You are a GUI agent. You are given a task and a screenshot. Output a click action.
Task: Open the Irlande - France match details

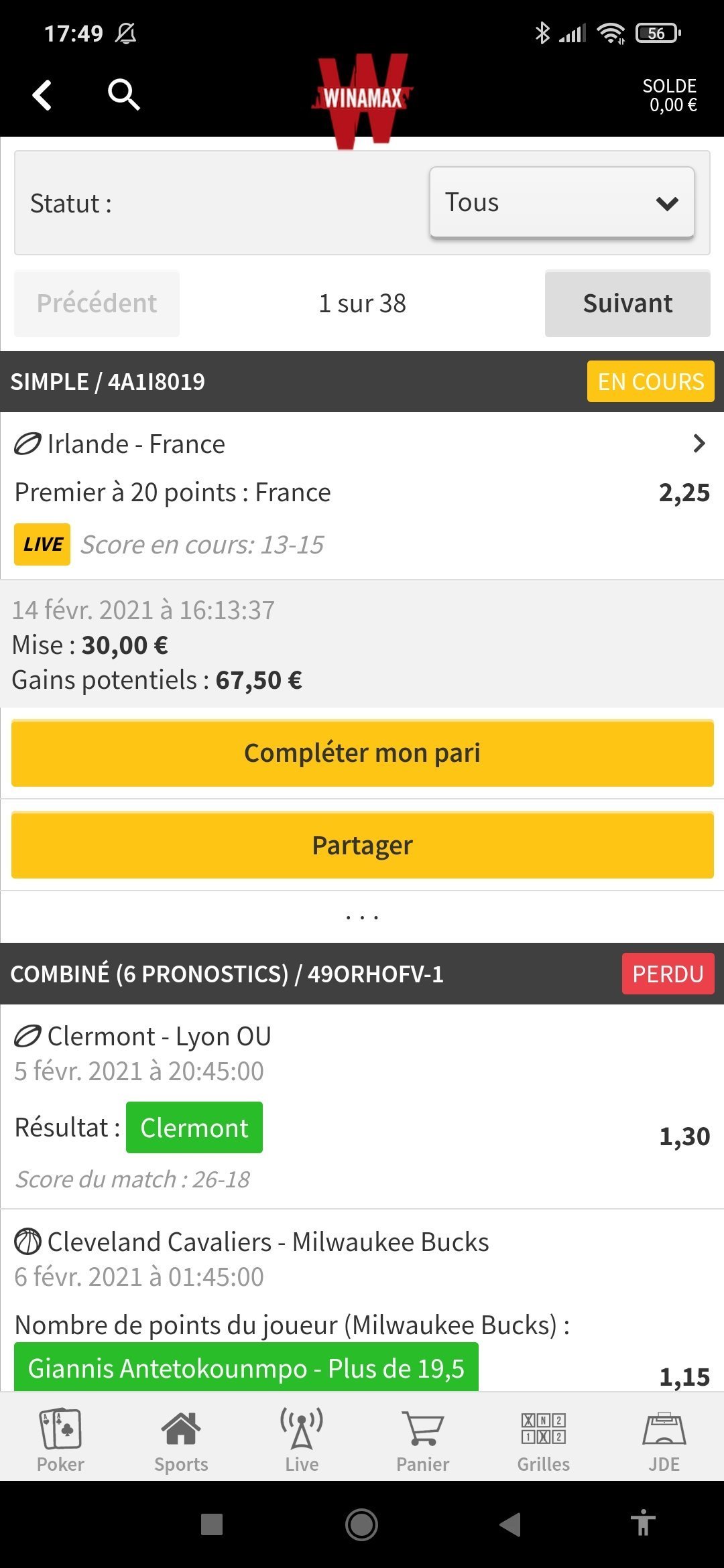click(362, 444)
